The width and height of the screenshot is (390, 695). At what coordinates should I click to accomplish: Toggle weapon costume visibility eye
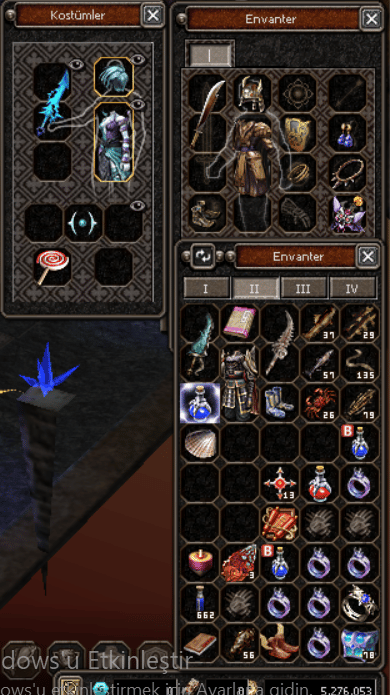[77, 65]
